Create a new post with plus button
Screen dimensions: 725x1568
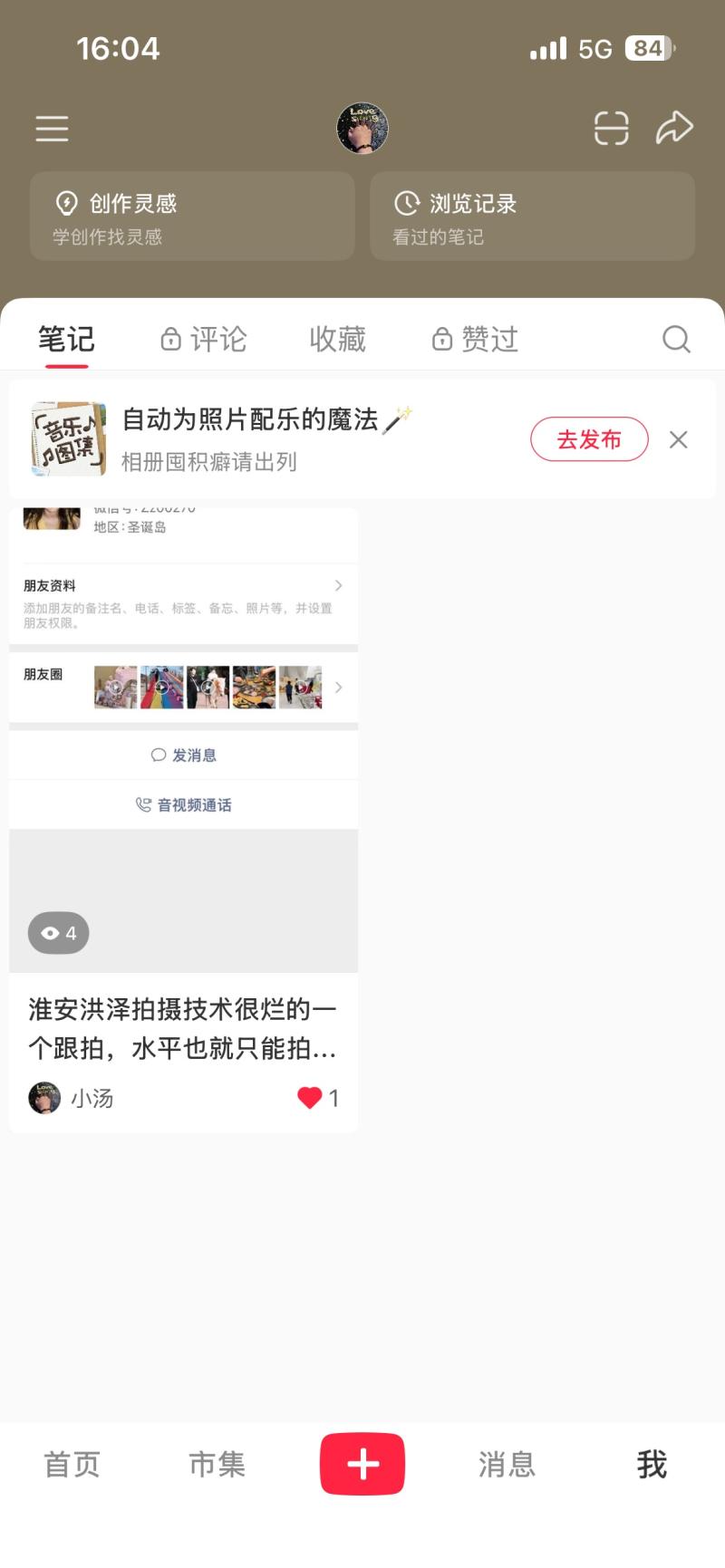click(362, 1464)
